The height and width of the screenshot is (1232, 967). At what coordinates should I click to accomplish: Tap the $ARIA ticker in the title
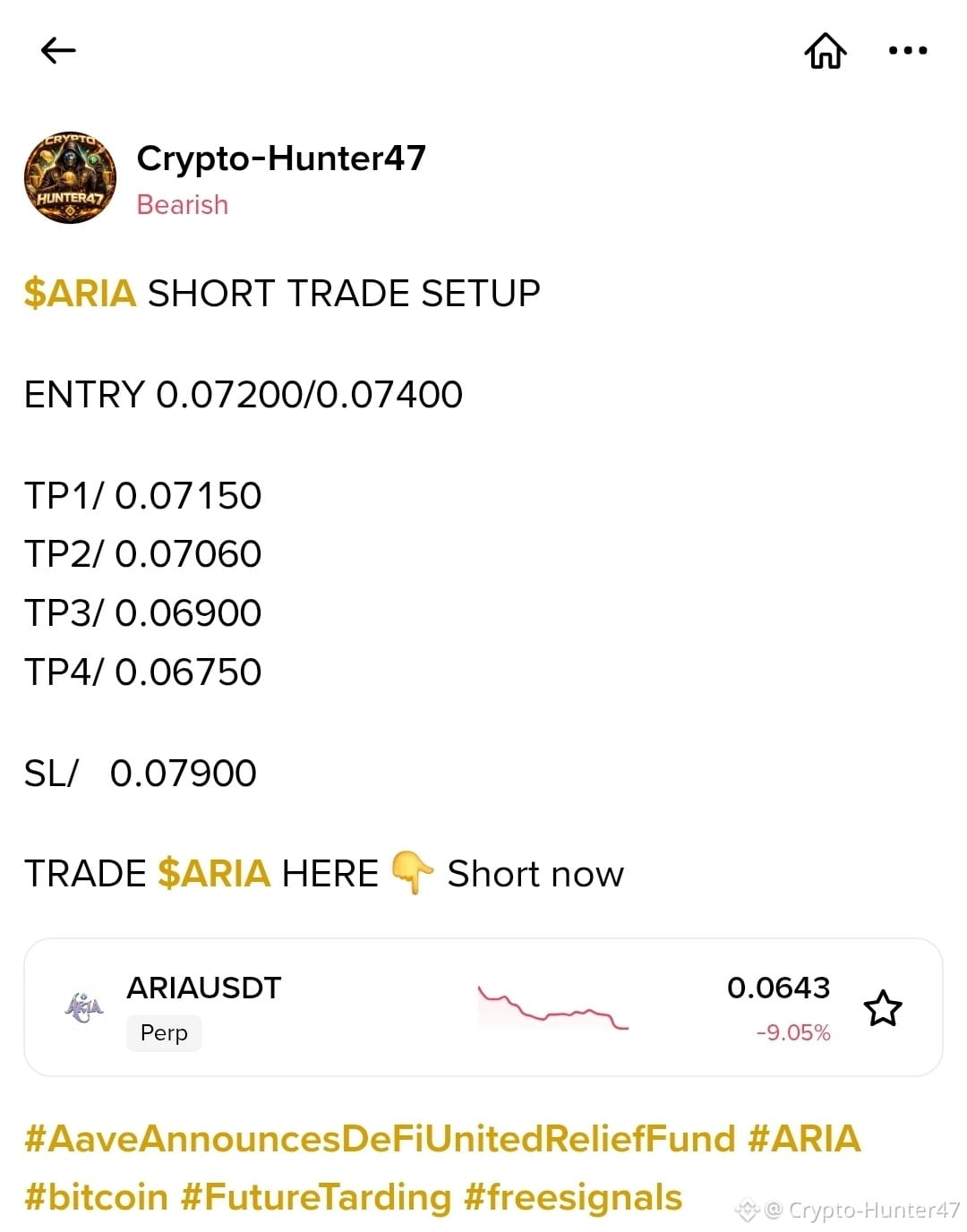point(80,293)
